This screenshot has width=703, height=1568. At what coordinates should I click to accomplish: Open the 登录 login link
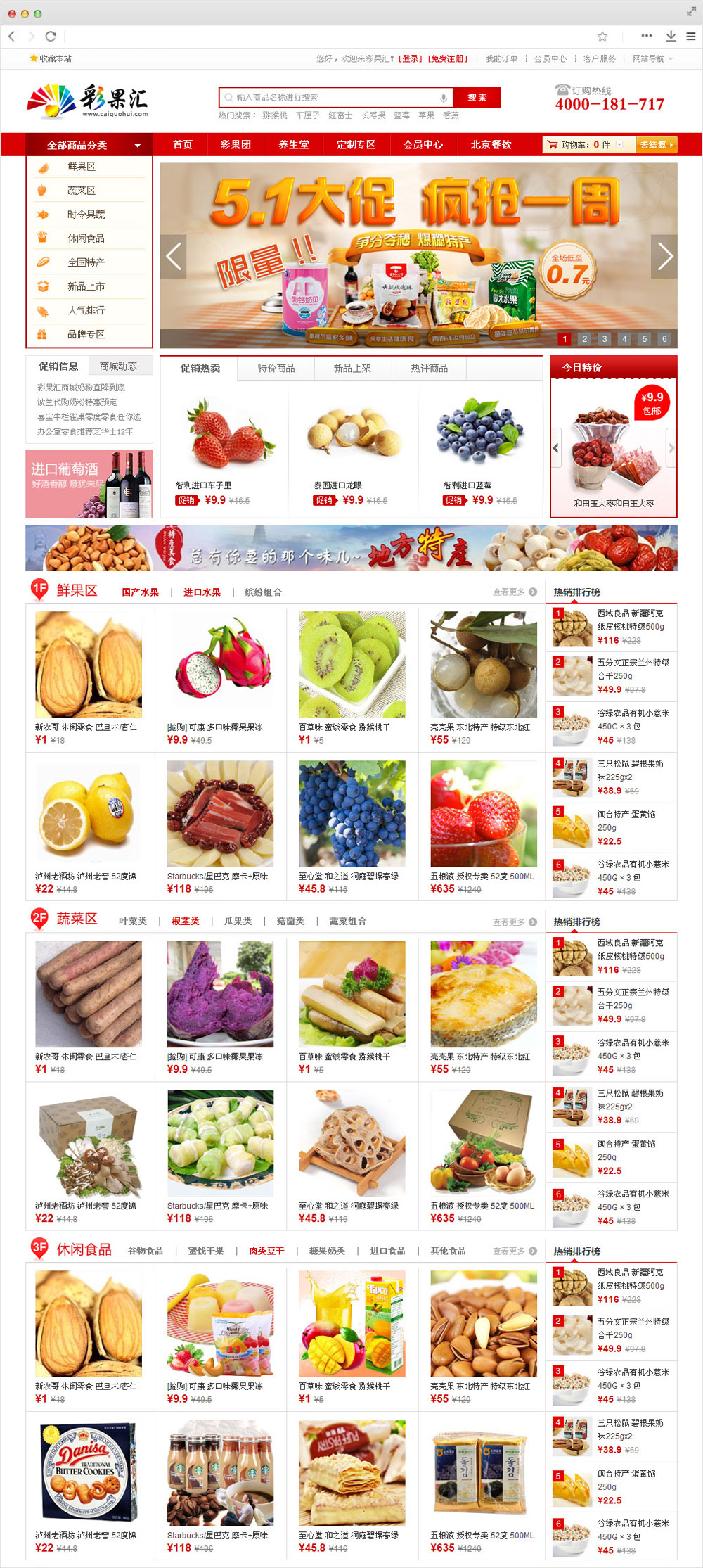pyautogui.click(x=411, y=58)
